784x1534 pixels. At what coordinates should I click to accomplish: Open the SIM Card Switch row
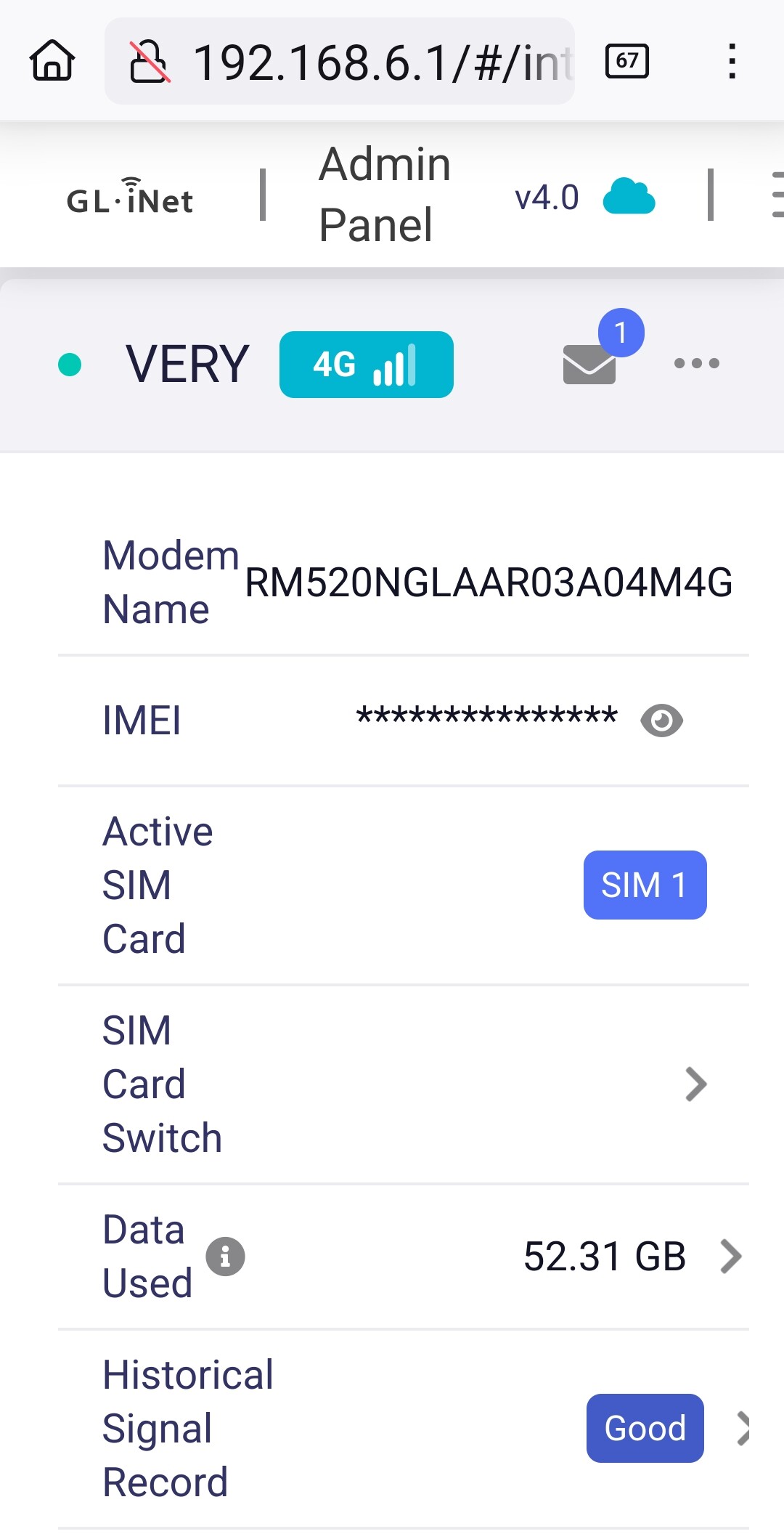[x=404, y=1084]
